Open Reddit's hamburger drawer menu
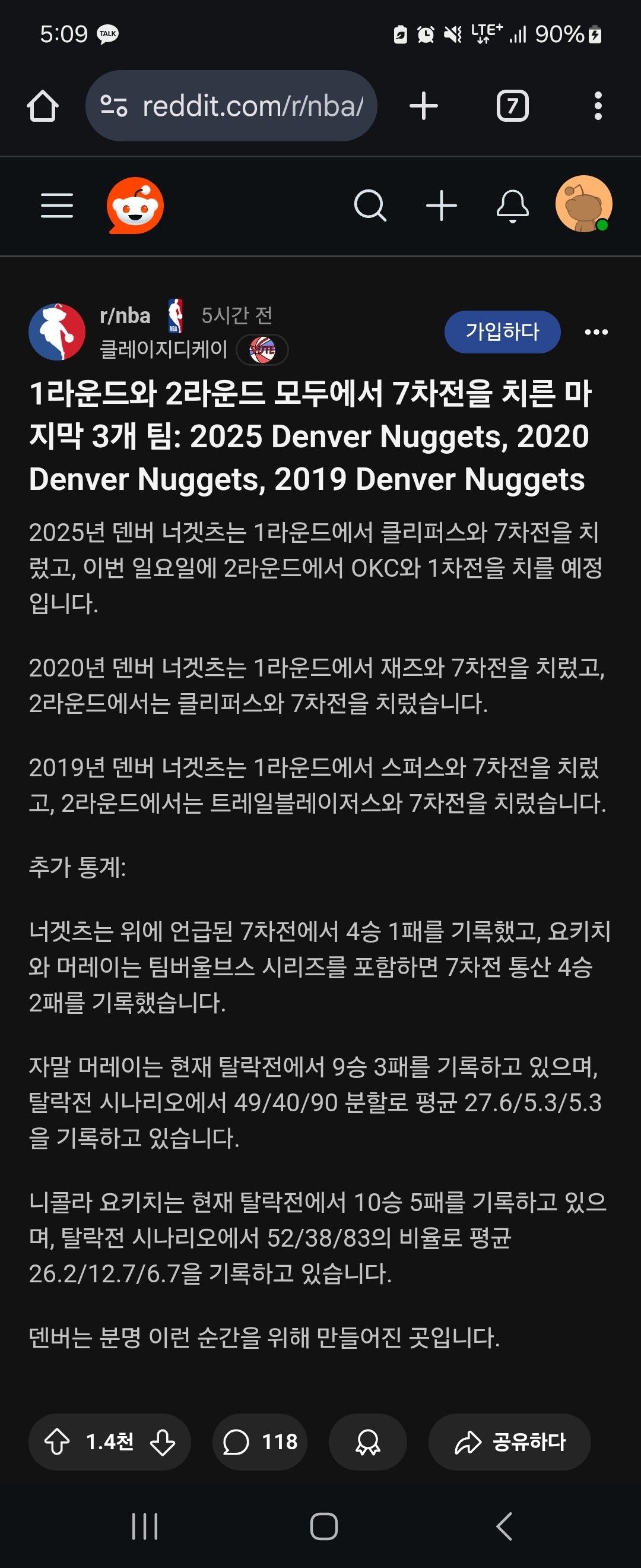 pyautogui.click(x=57, y=206)
